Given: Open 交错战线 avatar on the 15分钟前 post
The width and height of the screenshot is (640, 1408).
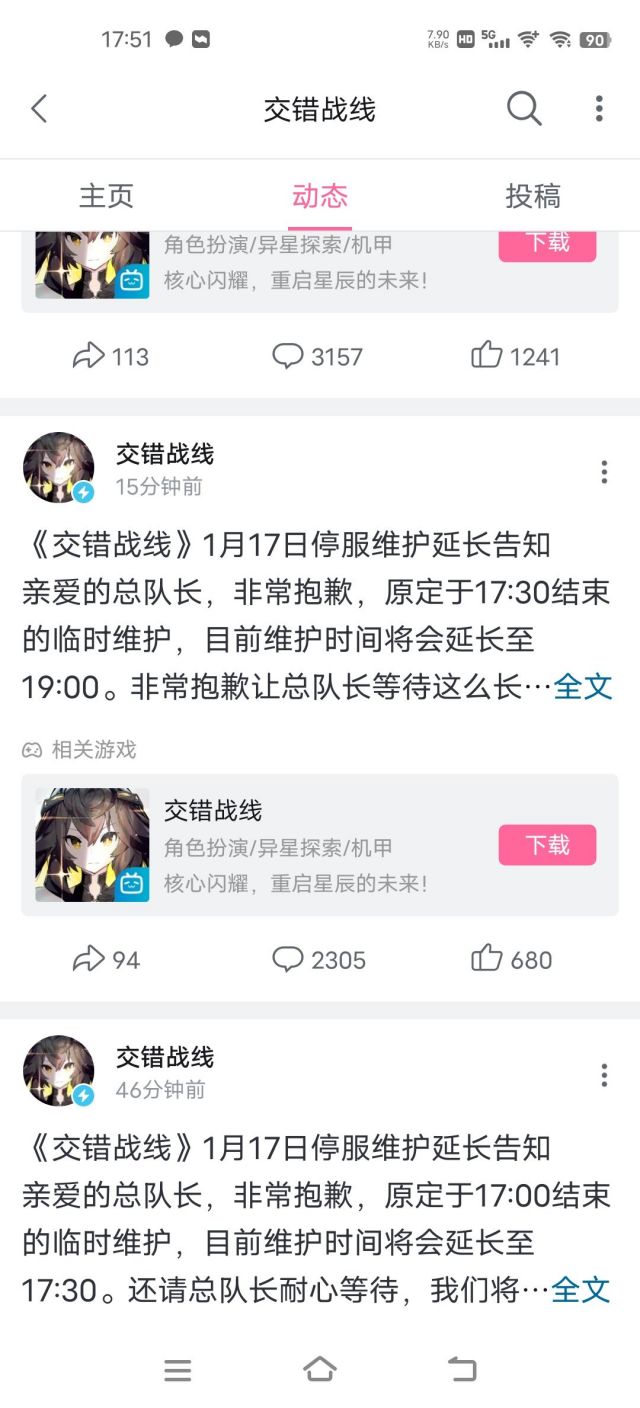Looking at the screenshot, I should pyautogui.click(x=59, y=468).
